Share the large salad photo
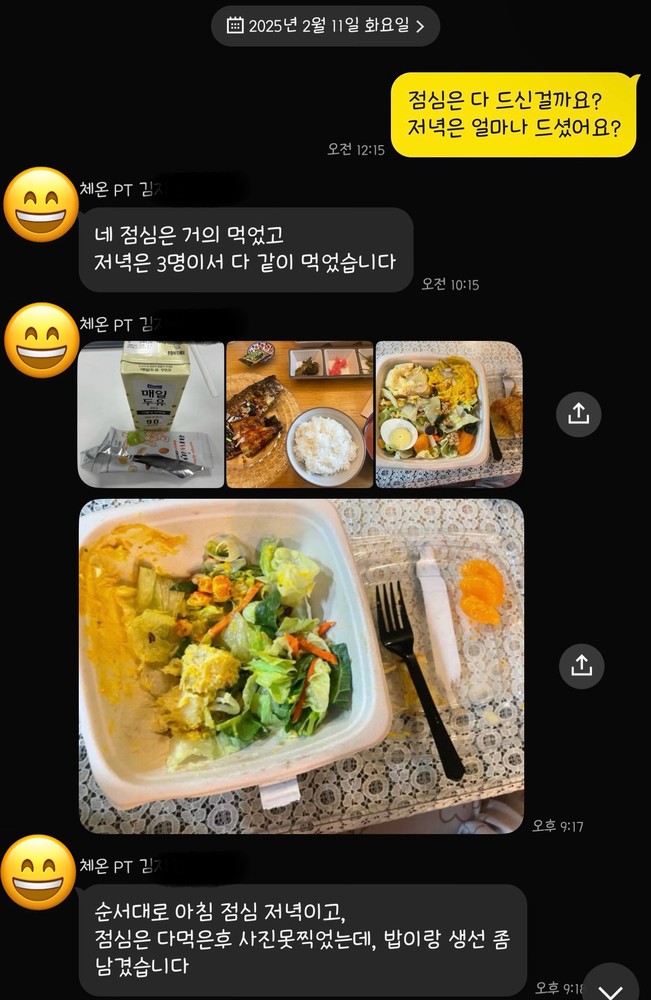 [x=578, y=664]
